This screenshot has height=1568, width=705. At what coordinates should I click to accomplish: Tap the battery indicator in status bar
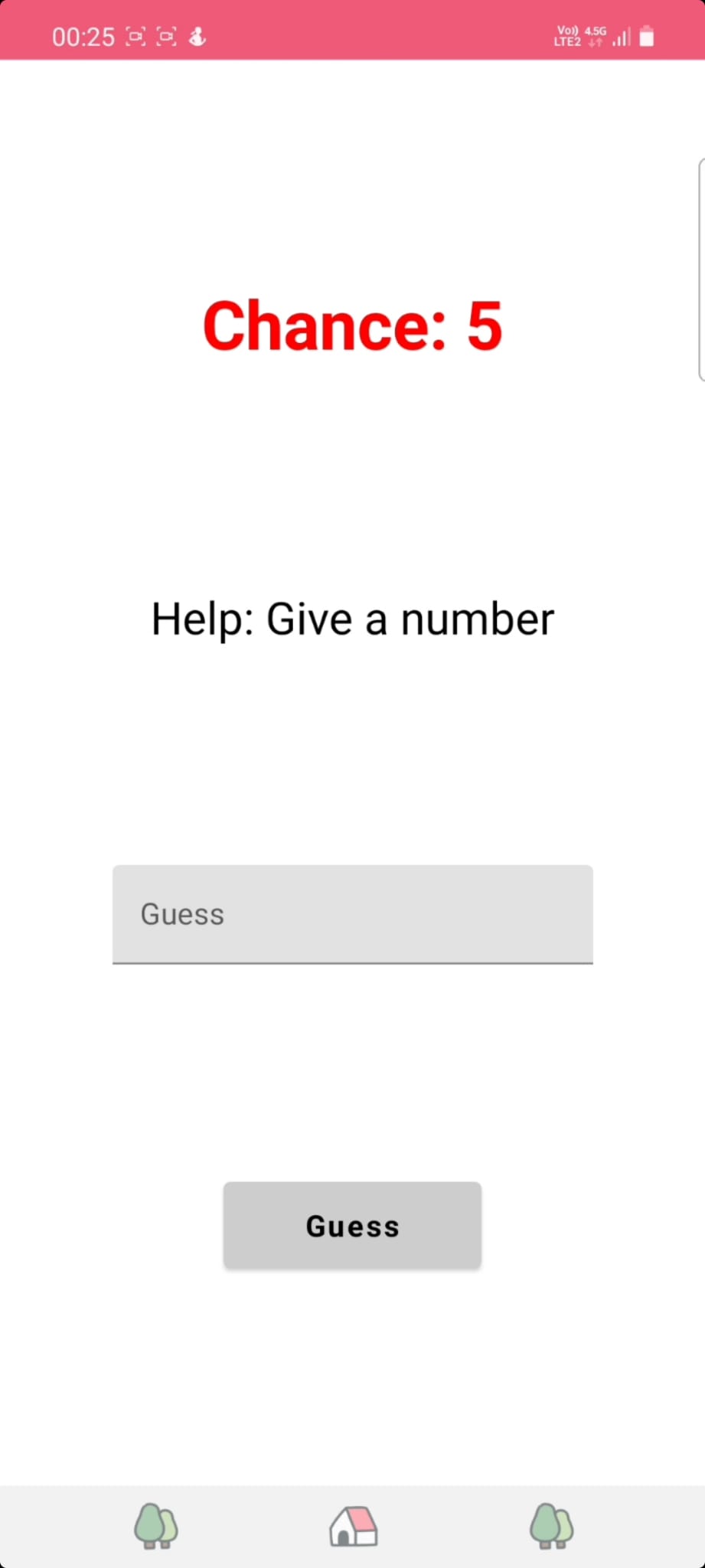[645, 36]
